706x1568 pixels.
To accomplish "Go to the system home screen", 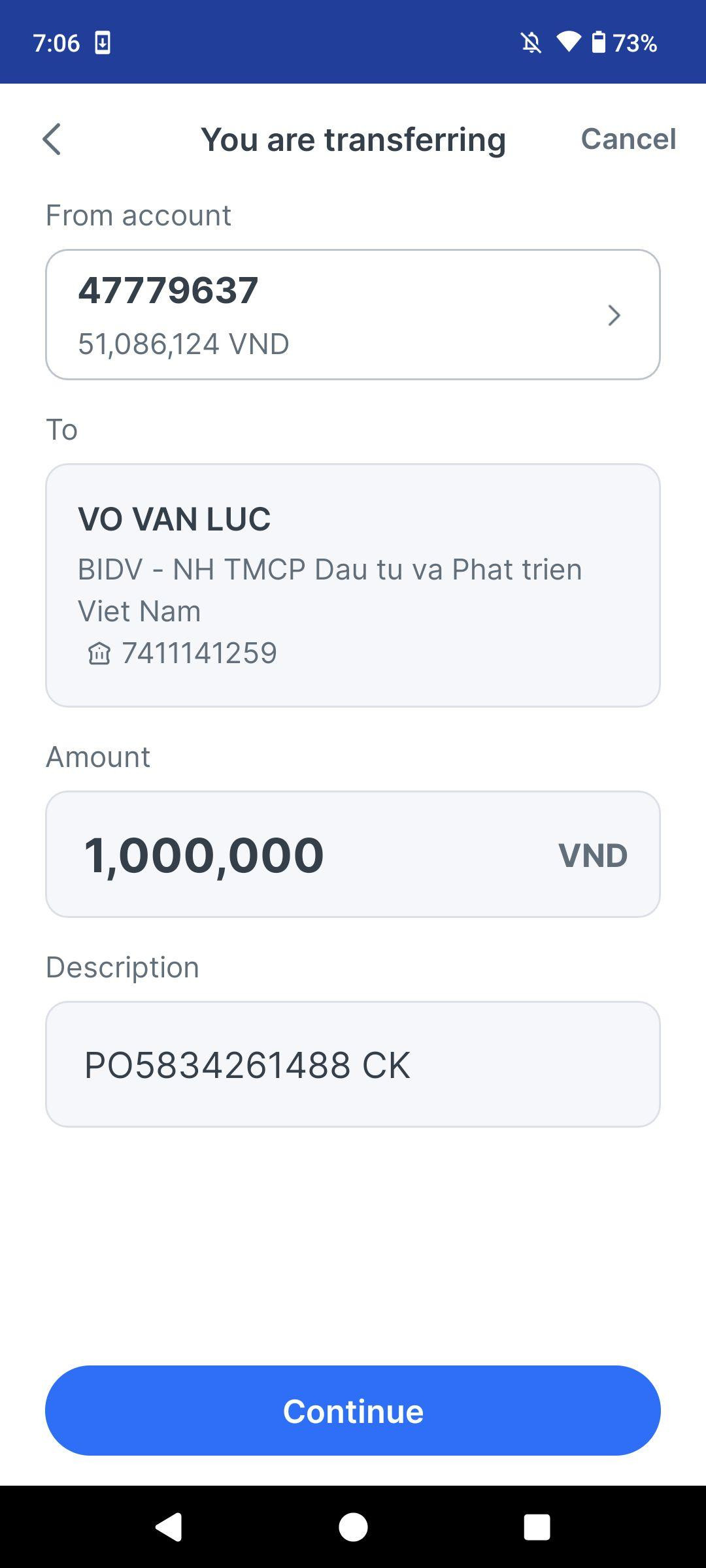I will [353, 1527].
